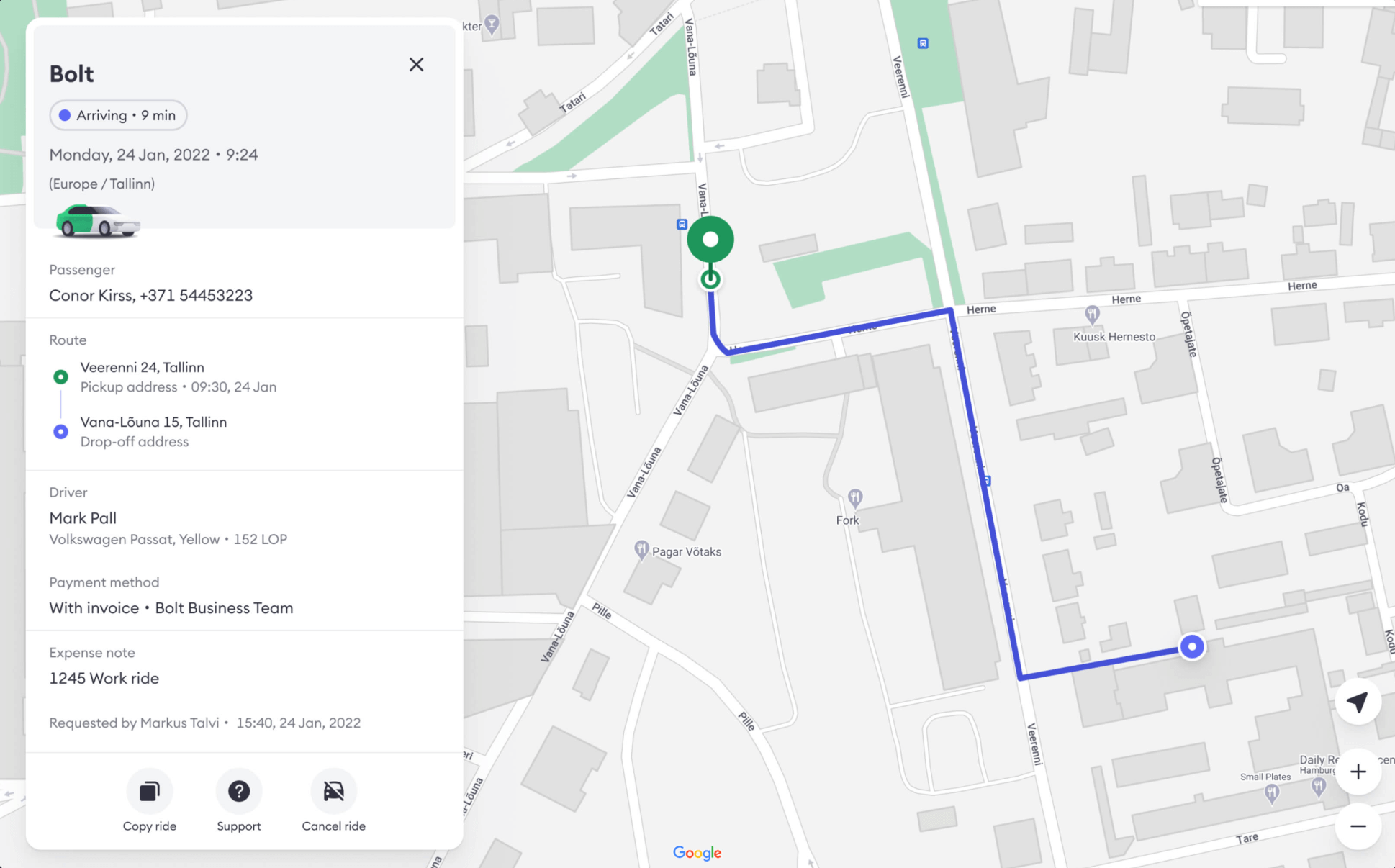Zoom out on the map

tap(1358, 826)
